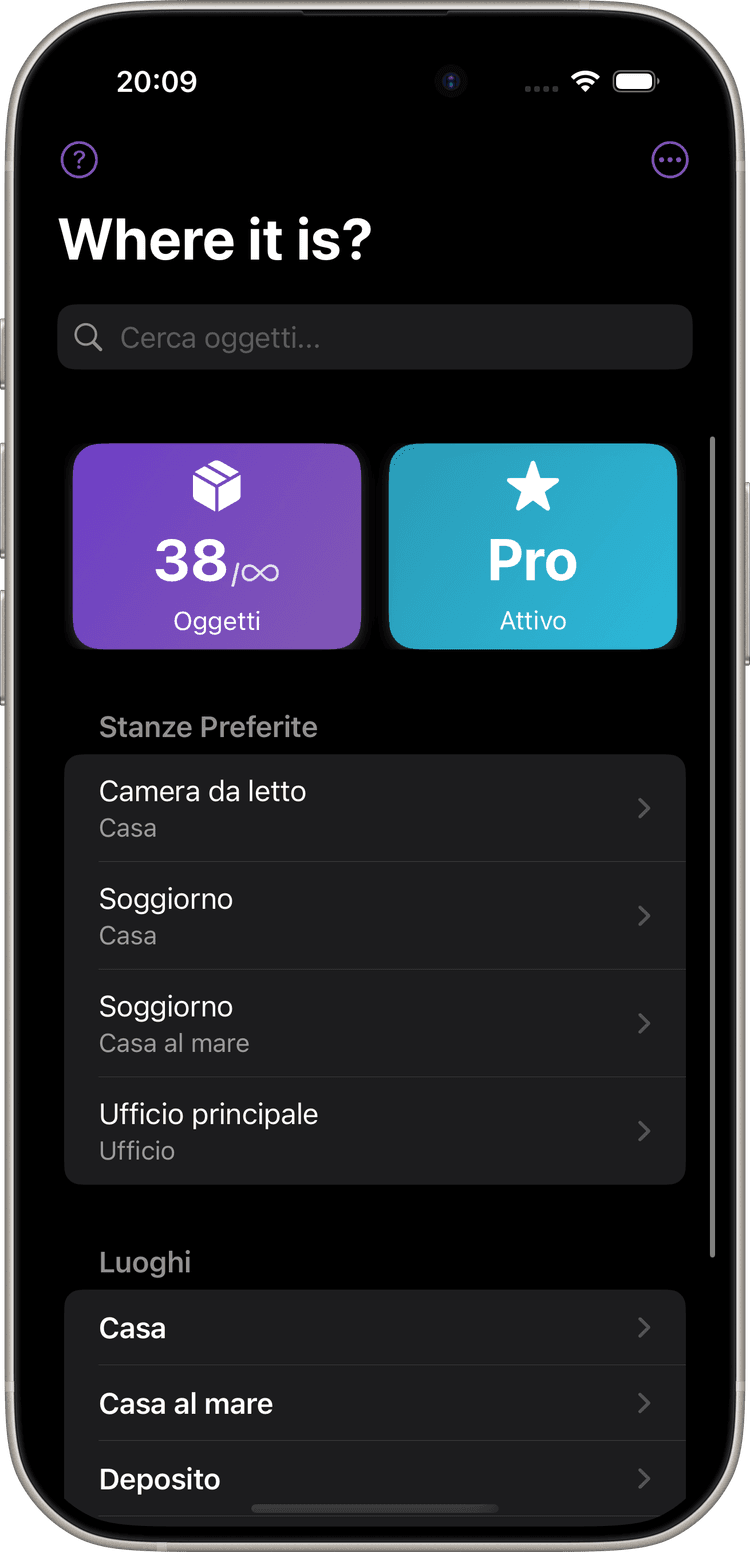Image resolution: width=750 pixels, height=1552 pixels.
Task: Expand the Soggiorno room in Casa
Action: pyautogui.click(x=375, y=915)
